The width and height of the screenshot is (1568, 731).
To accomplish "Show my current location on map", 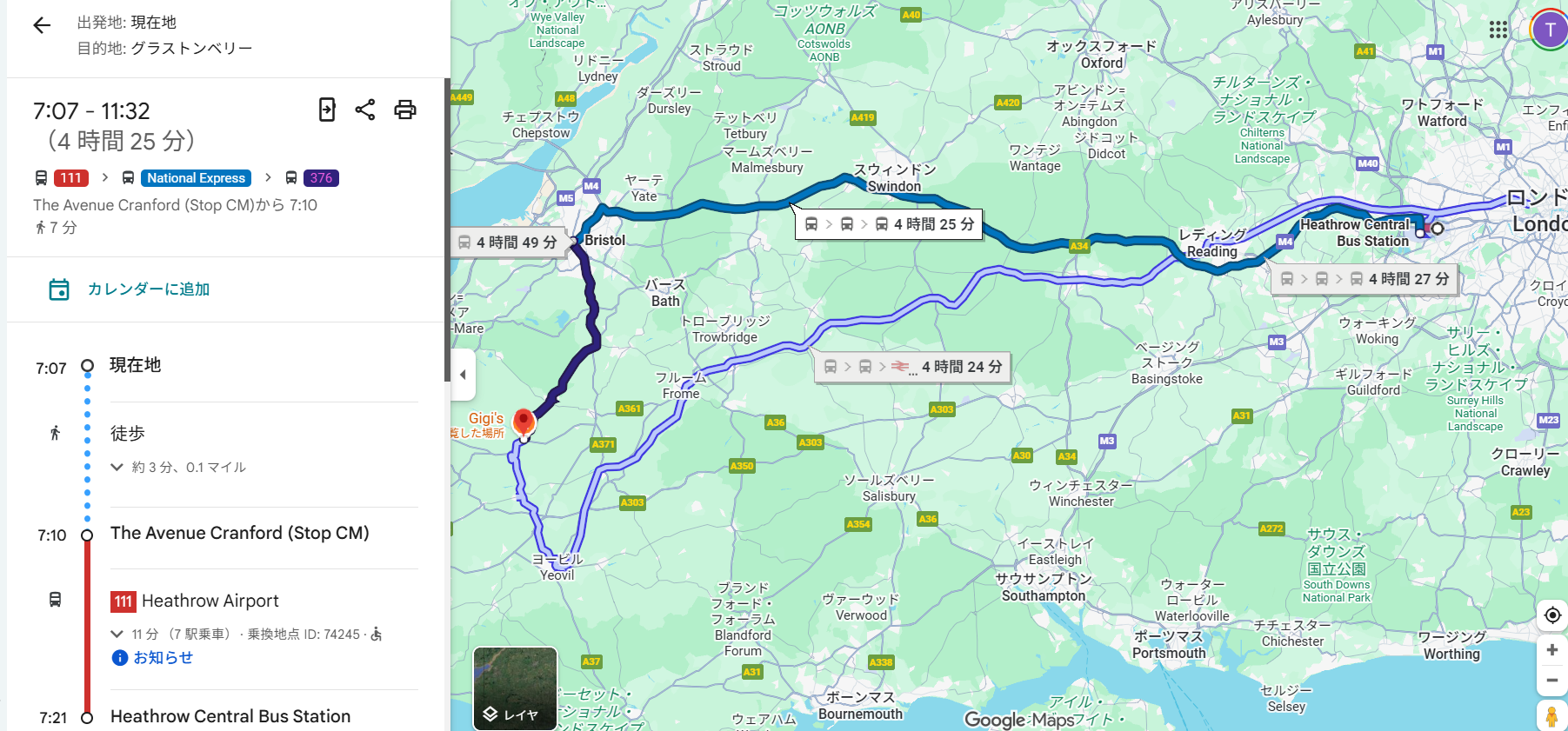I will 1552,615.
